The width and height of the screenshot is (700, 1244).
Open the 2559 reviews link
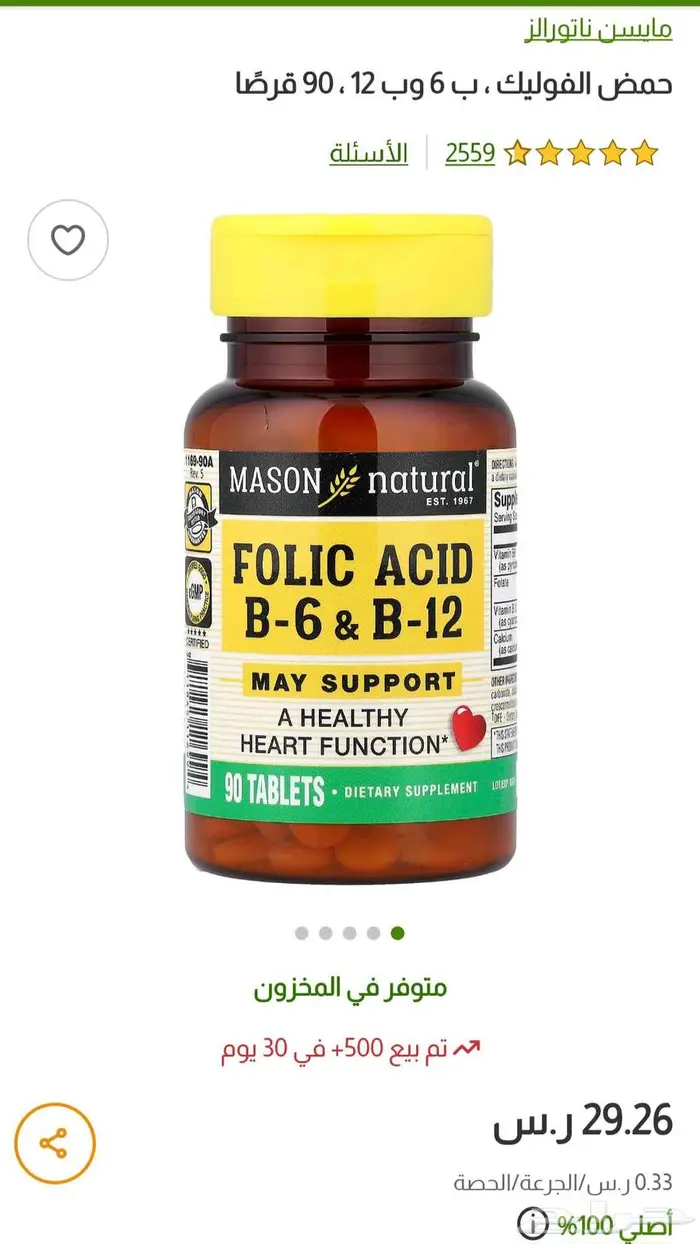tap(470, 153)
